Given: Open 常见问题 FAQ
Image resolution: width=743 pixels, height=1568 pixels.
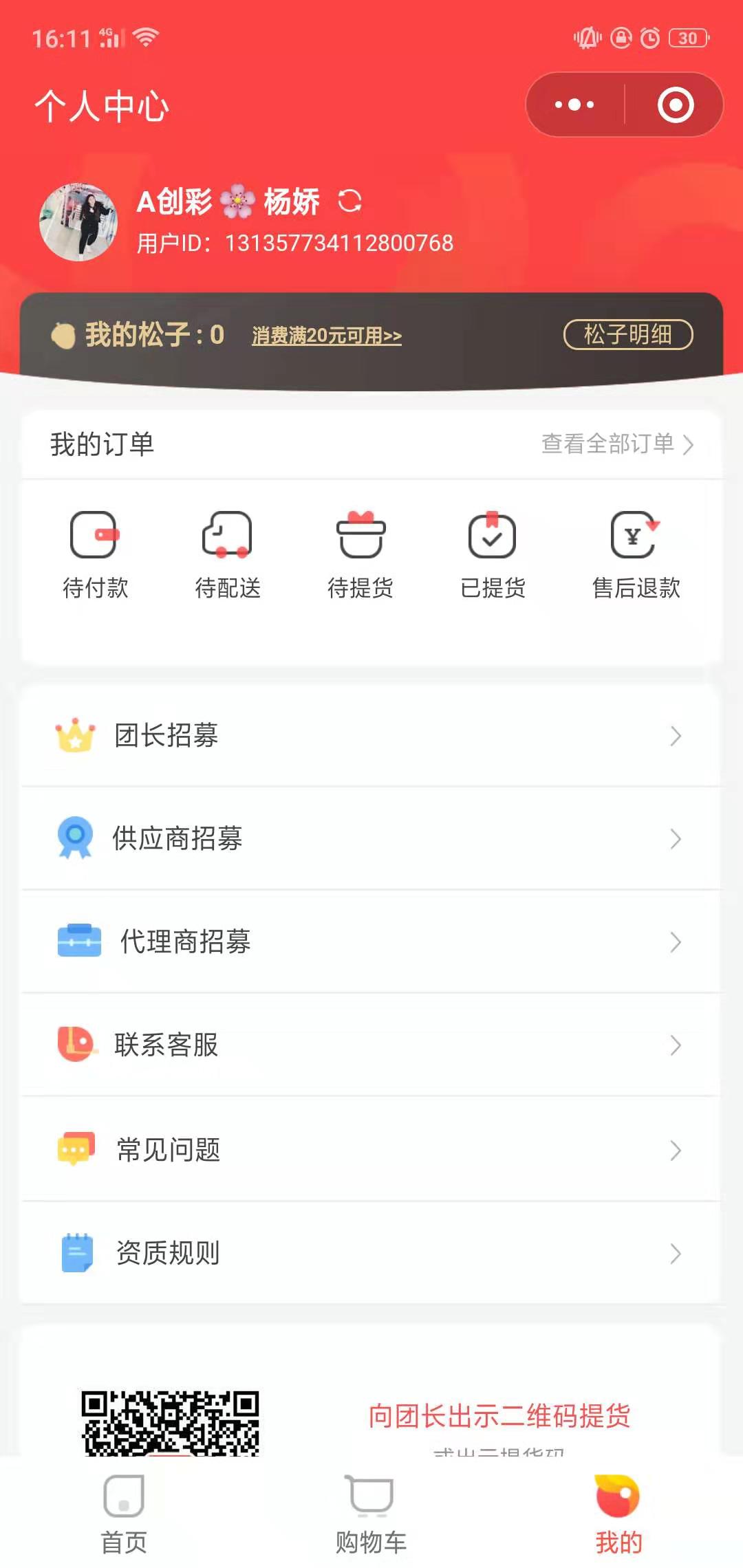Looking at the screenshot, I should point(371,1150).
